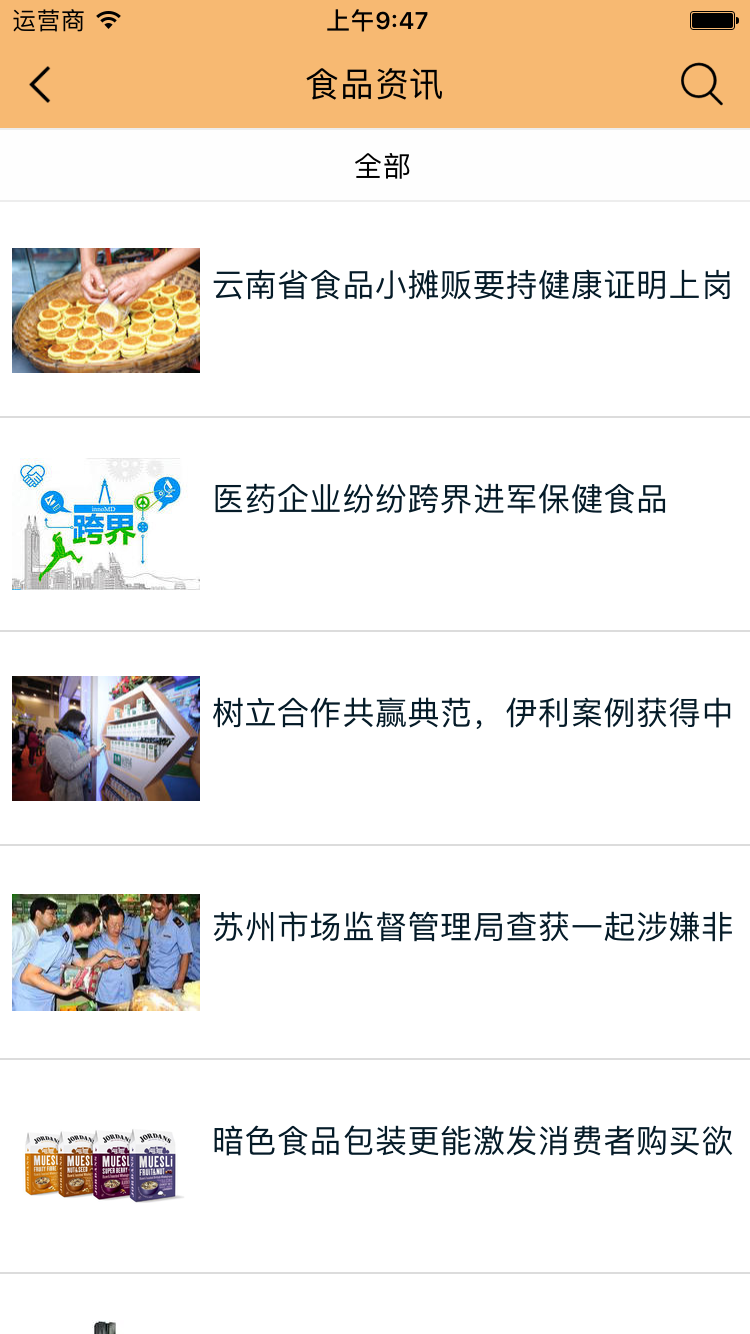750x1334 pixels.
Task: Read article 医药企业纷纷跨界进军保健食品
Action: click(440, 499)
